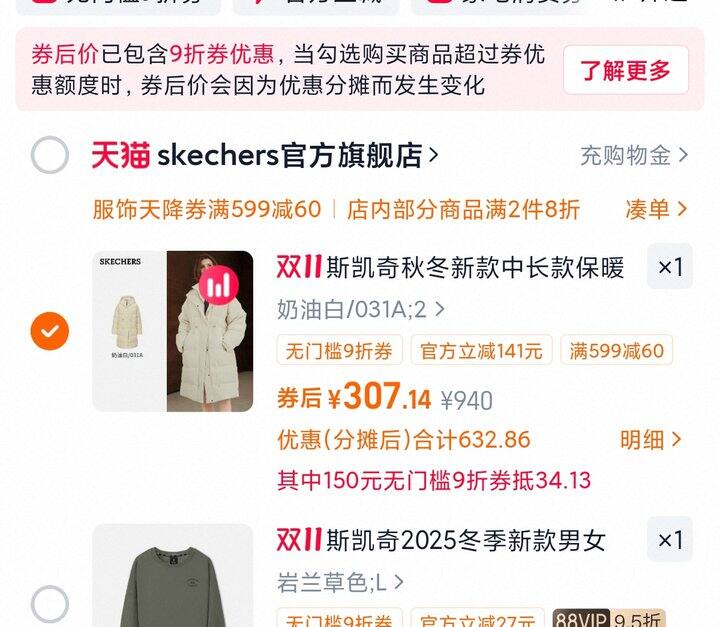720x627 pixels.
Task: Change the 岩兰草色;L variant option
Action: [340, 582]
